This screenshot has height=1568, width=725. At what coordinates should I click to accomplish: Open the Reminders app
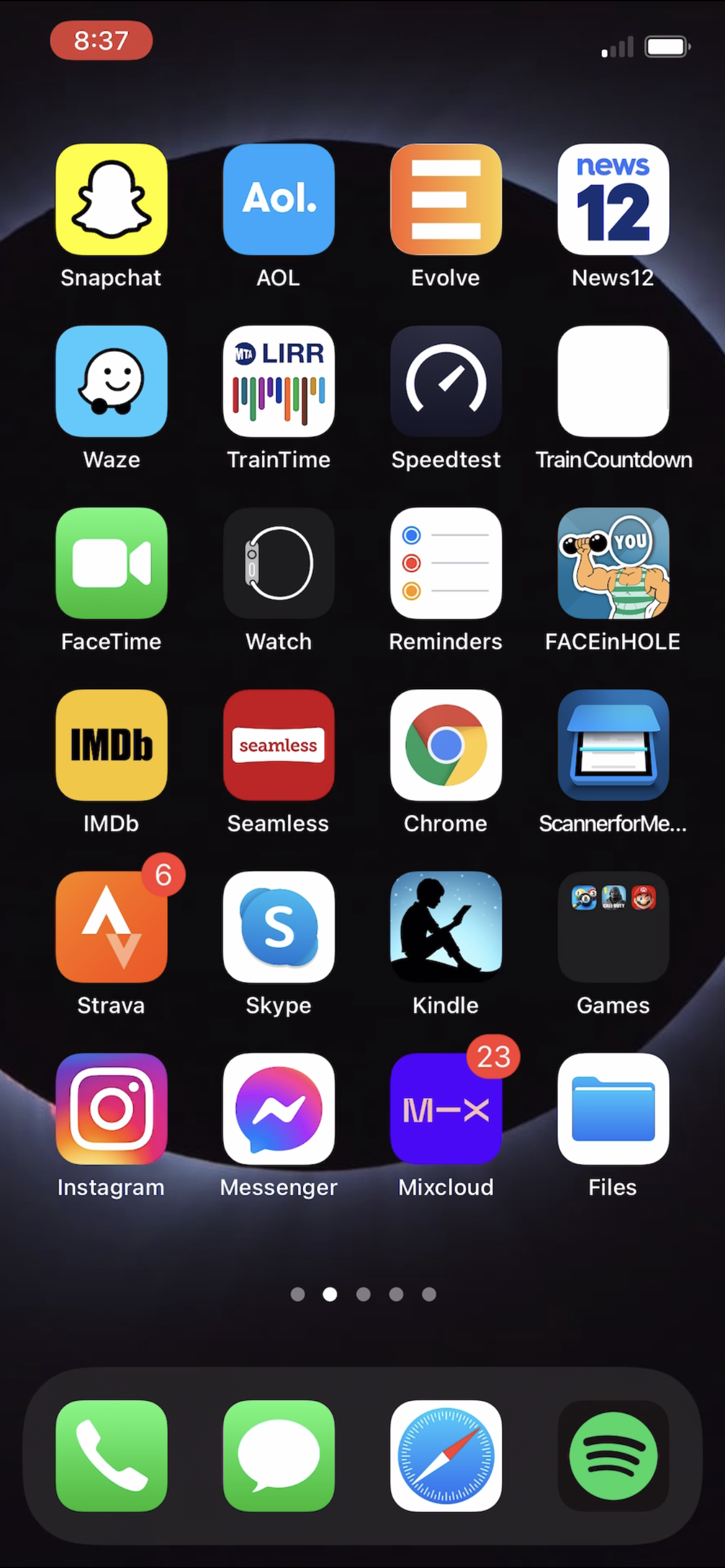coord(446,564)
